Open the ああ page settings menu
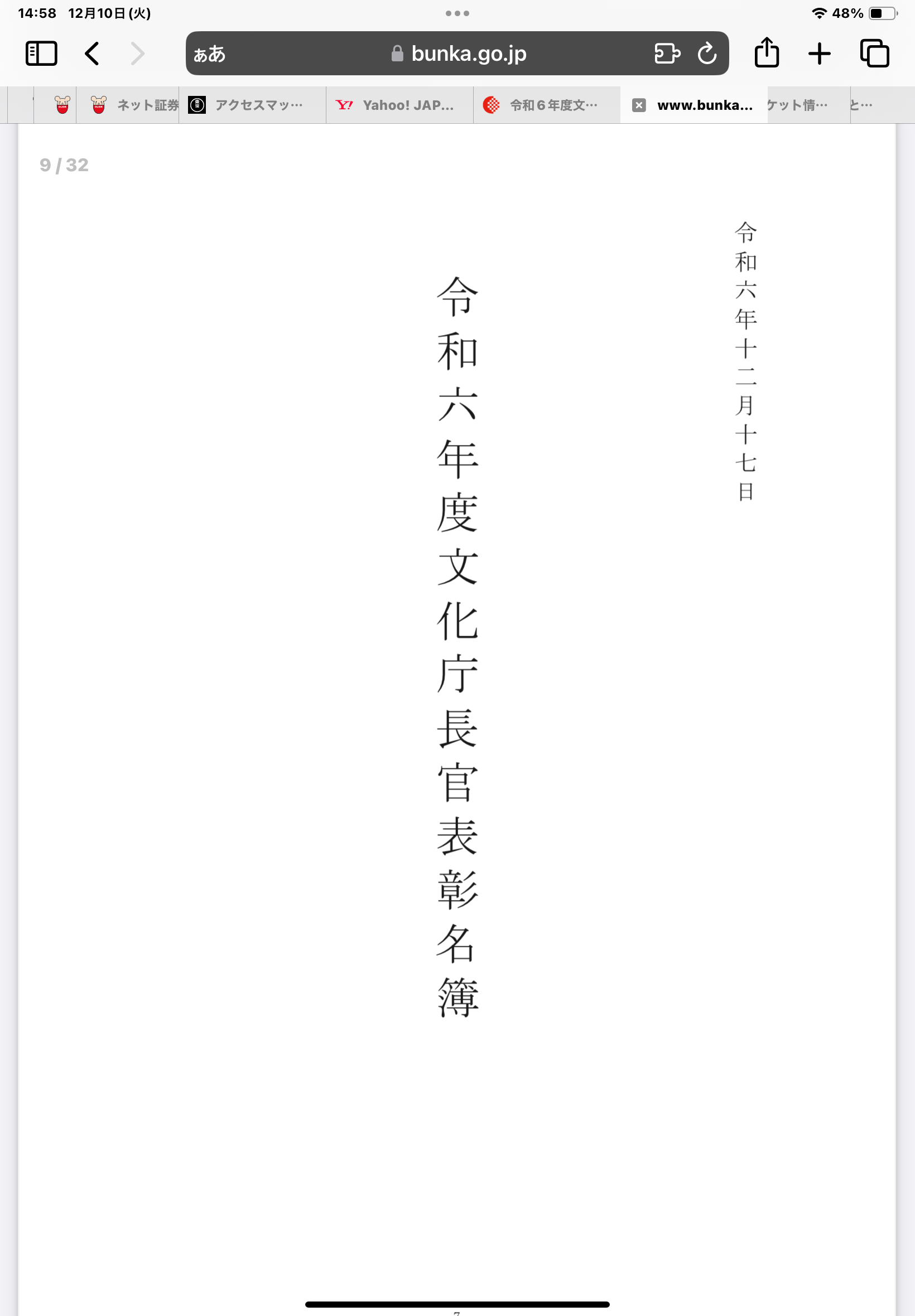The width and height of the screenshot is (915, 1316). [209, 54]
